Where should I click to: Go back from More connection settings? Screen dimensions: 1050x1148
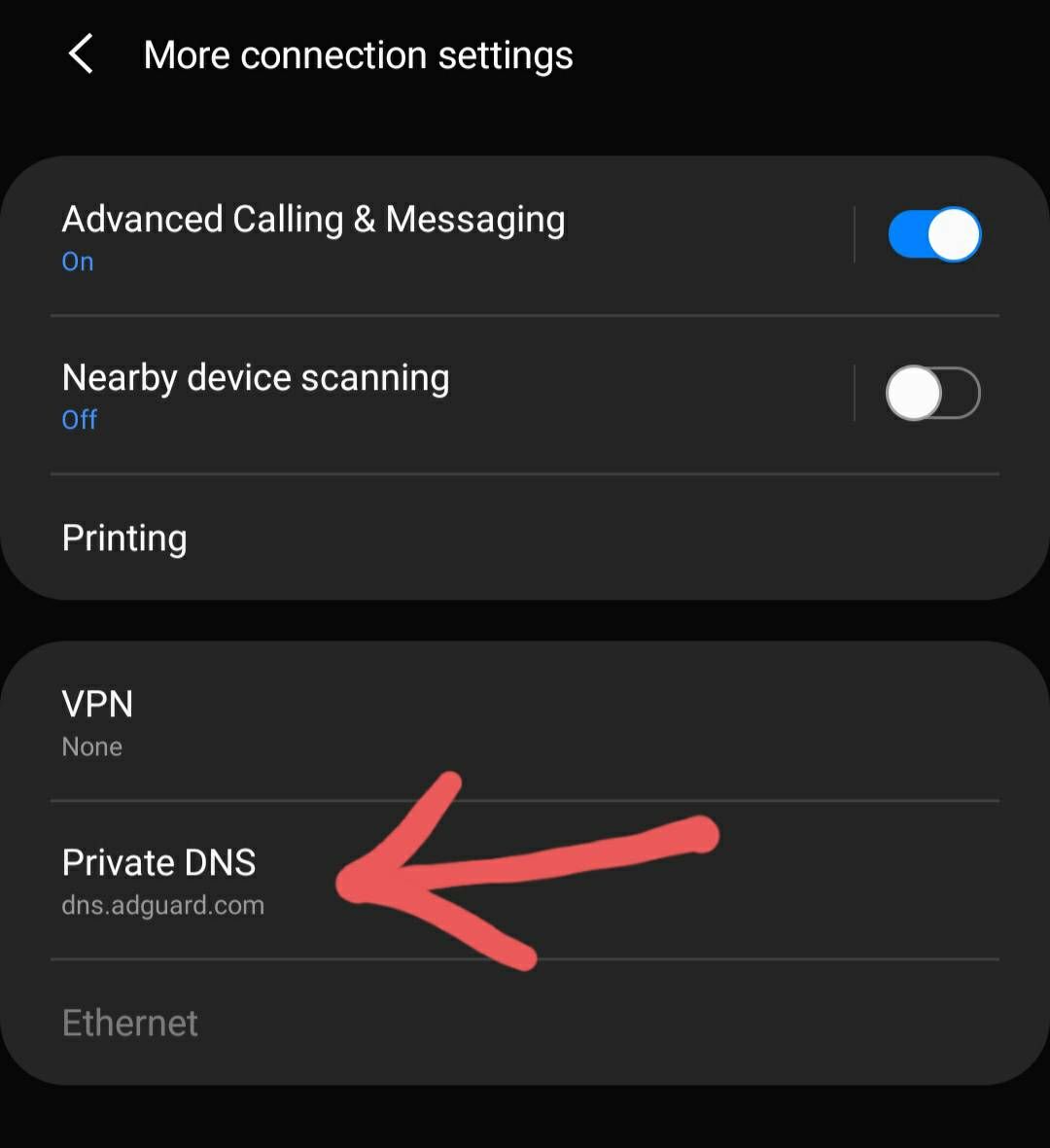82,54
